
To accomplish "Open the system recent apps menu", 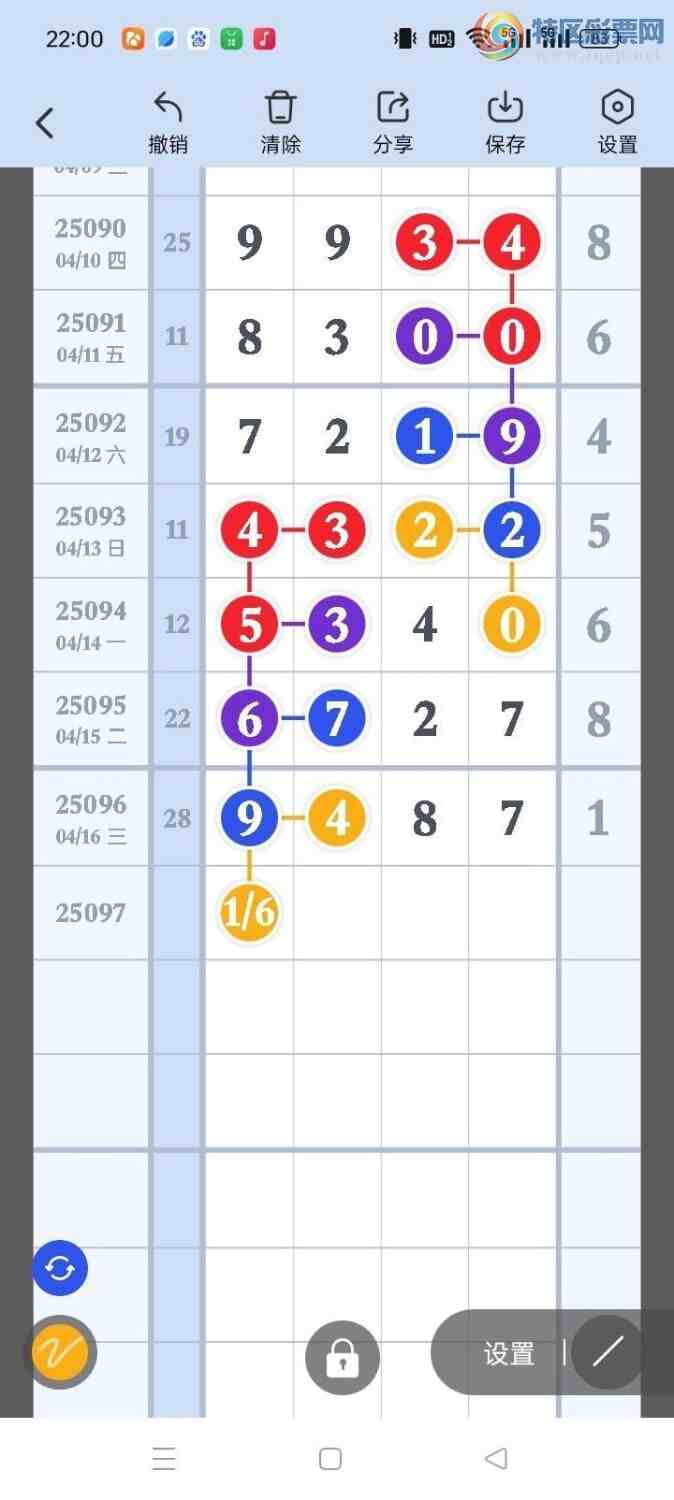I will tap(164, 1459).
